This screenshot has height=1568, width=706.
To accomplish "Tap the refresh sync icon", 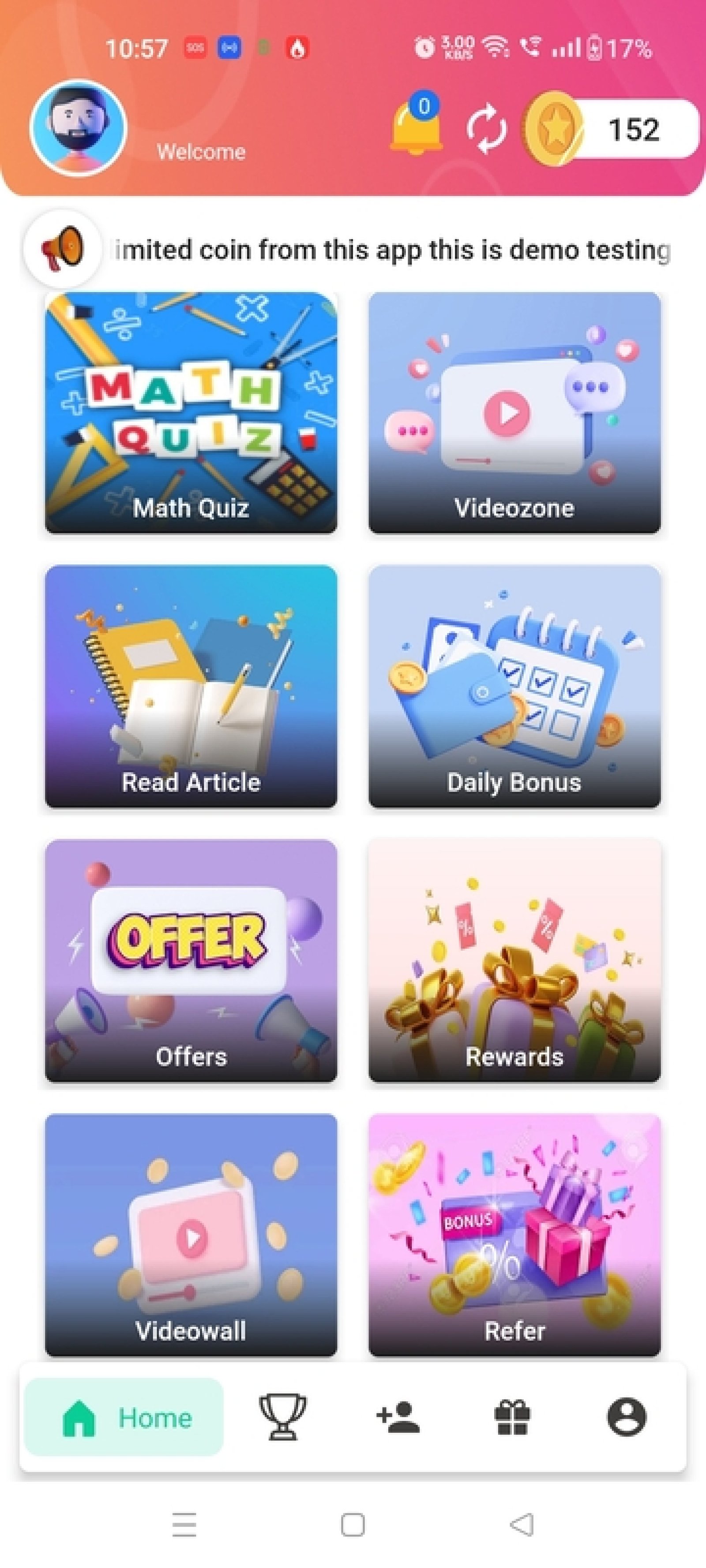I will point(485,129).
